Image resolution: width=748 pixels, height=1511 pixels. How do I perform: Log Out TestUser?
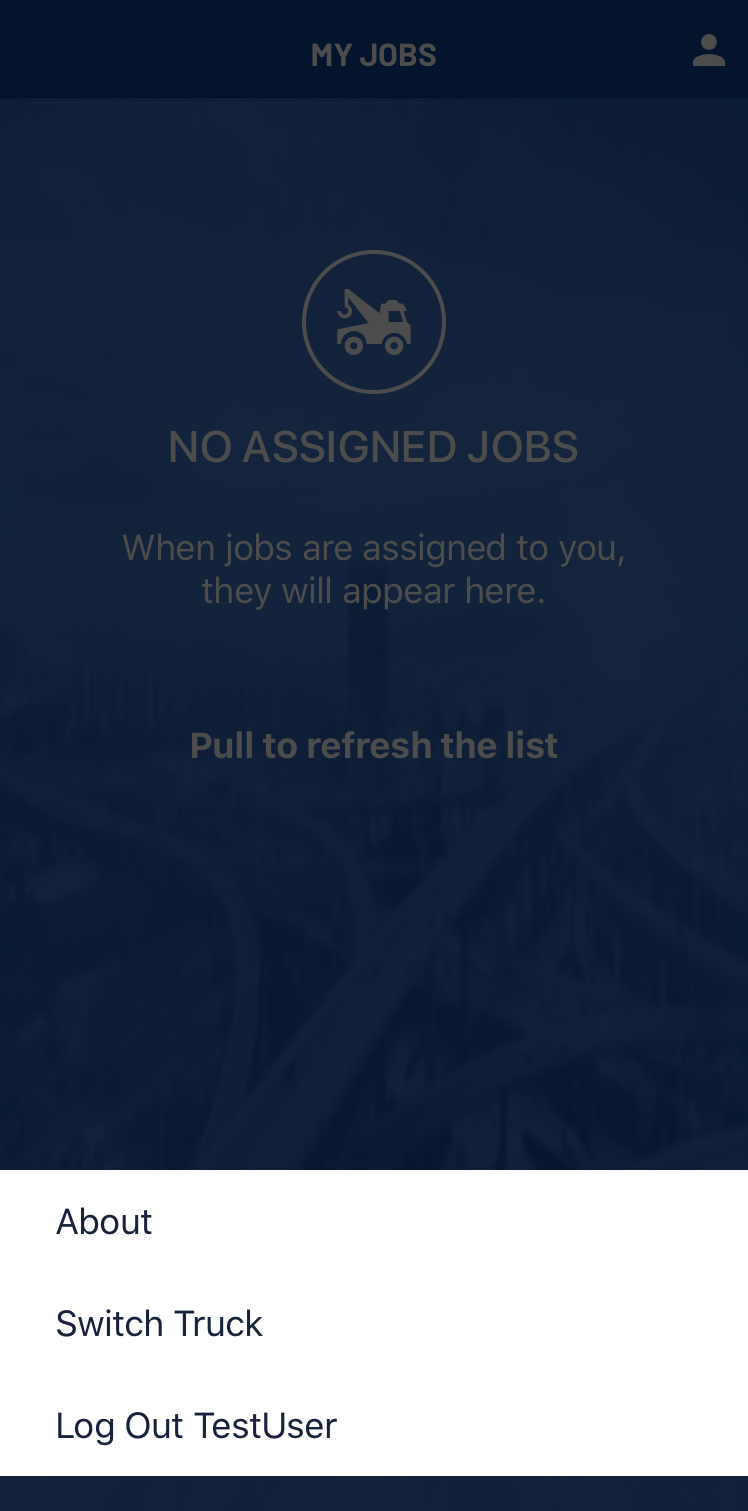pos(196,1425)
